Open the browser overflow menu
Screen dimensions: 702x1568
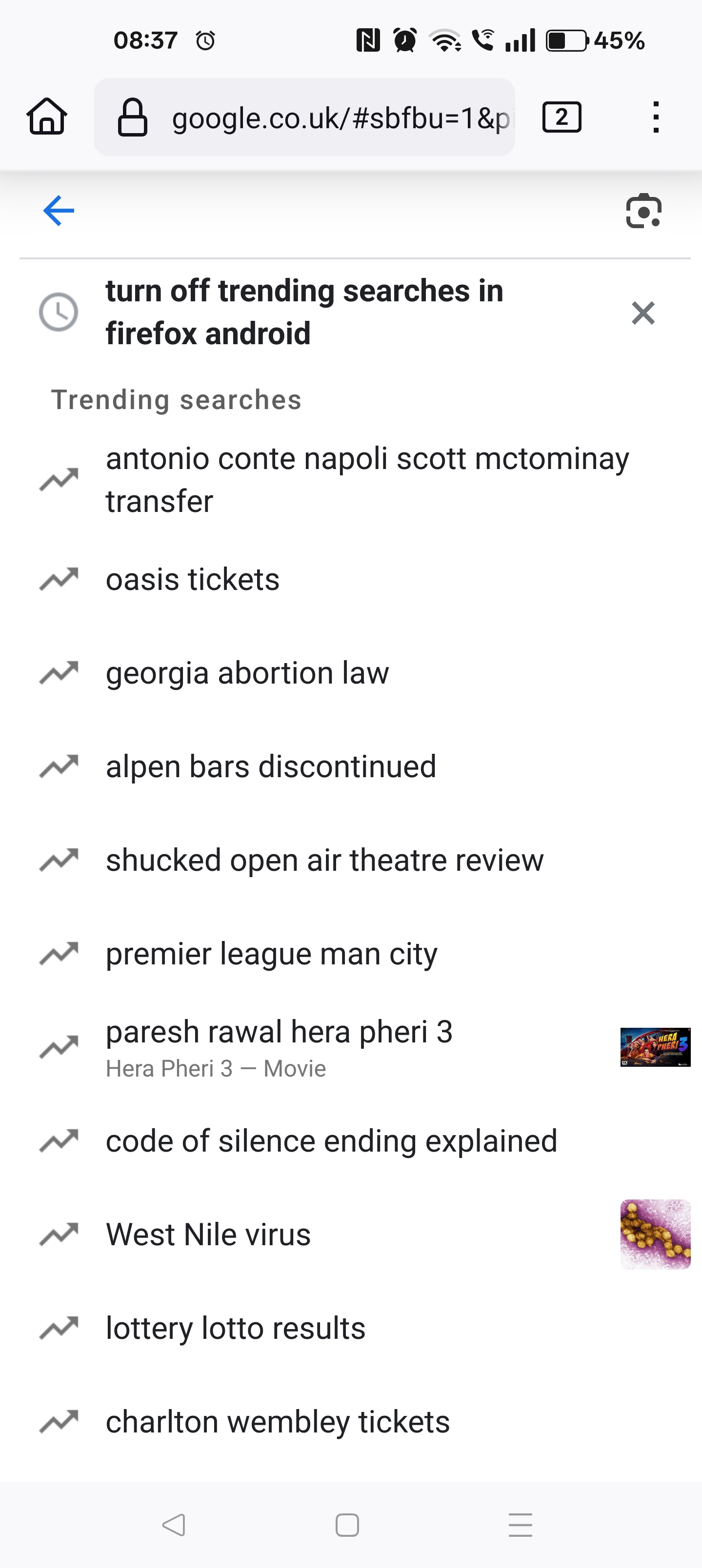point(655,117)
